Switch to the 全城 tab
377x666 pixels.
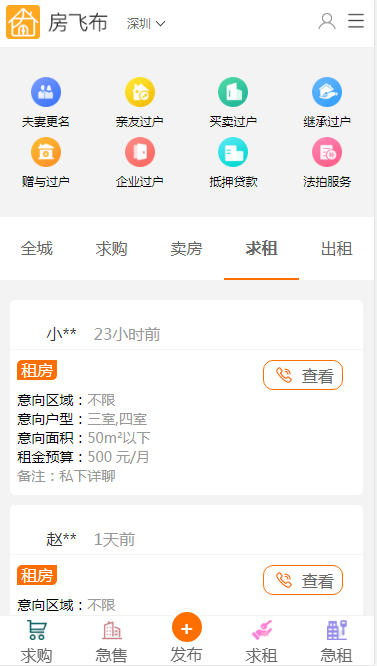point(37,248)
